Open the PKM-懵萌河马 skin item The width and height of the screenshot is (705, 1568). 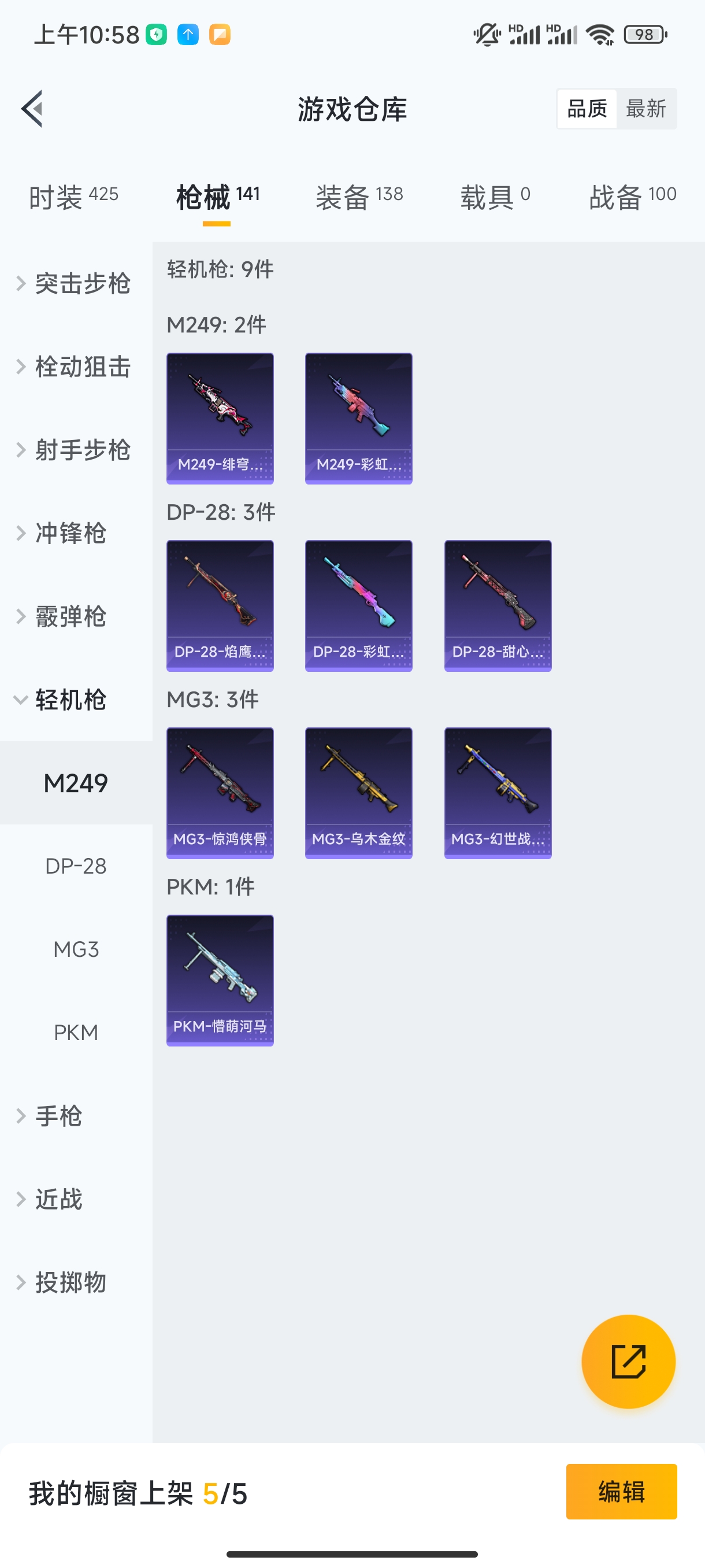point(220,980)
